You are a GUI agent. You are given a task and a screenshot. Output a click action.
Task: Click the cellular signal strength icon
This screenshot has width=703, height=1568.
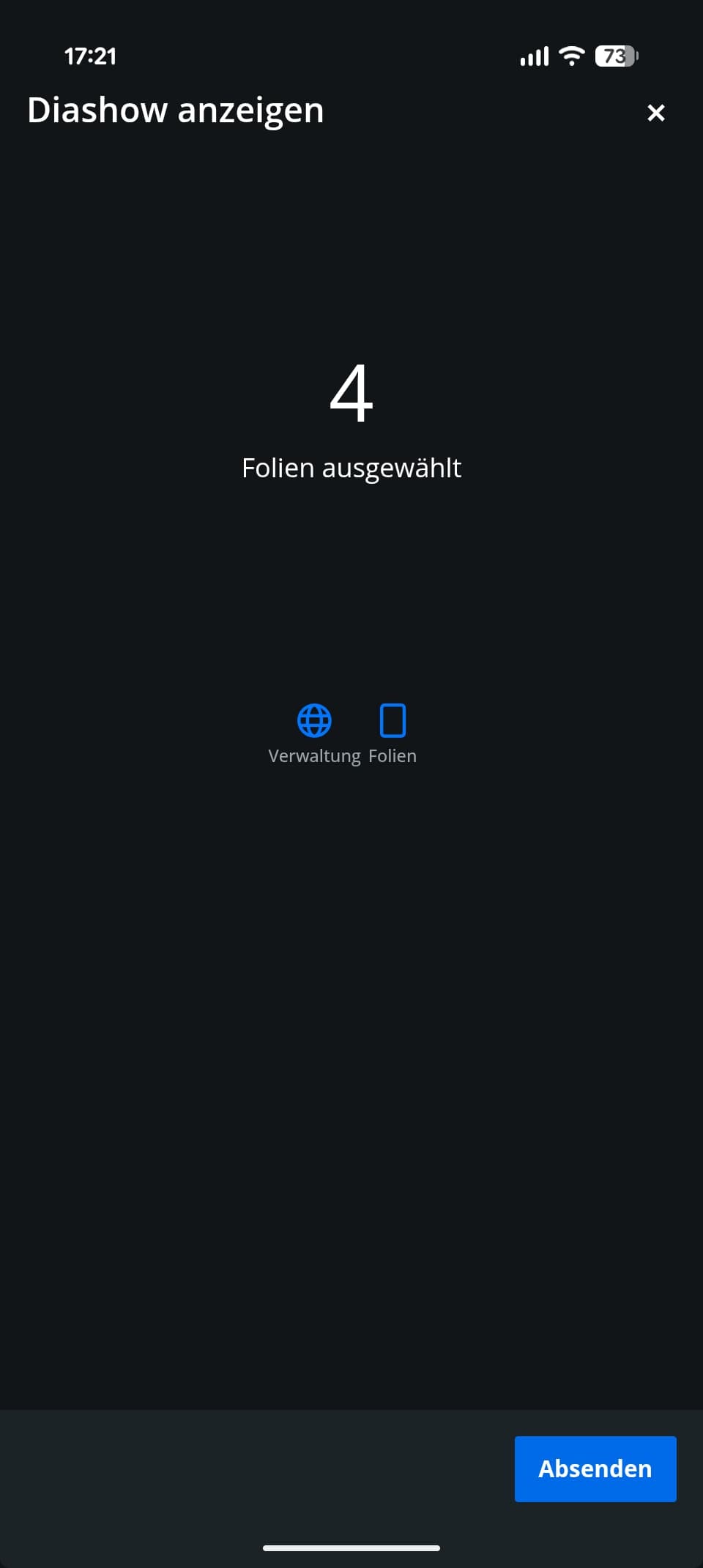(x=533, y=56)
